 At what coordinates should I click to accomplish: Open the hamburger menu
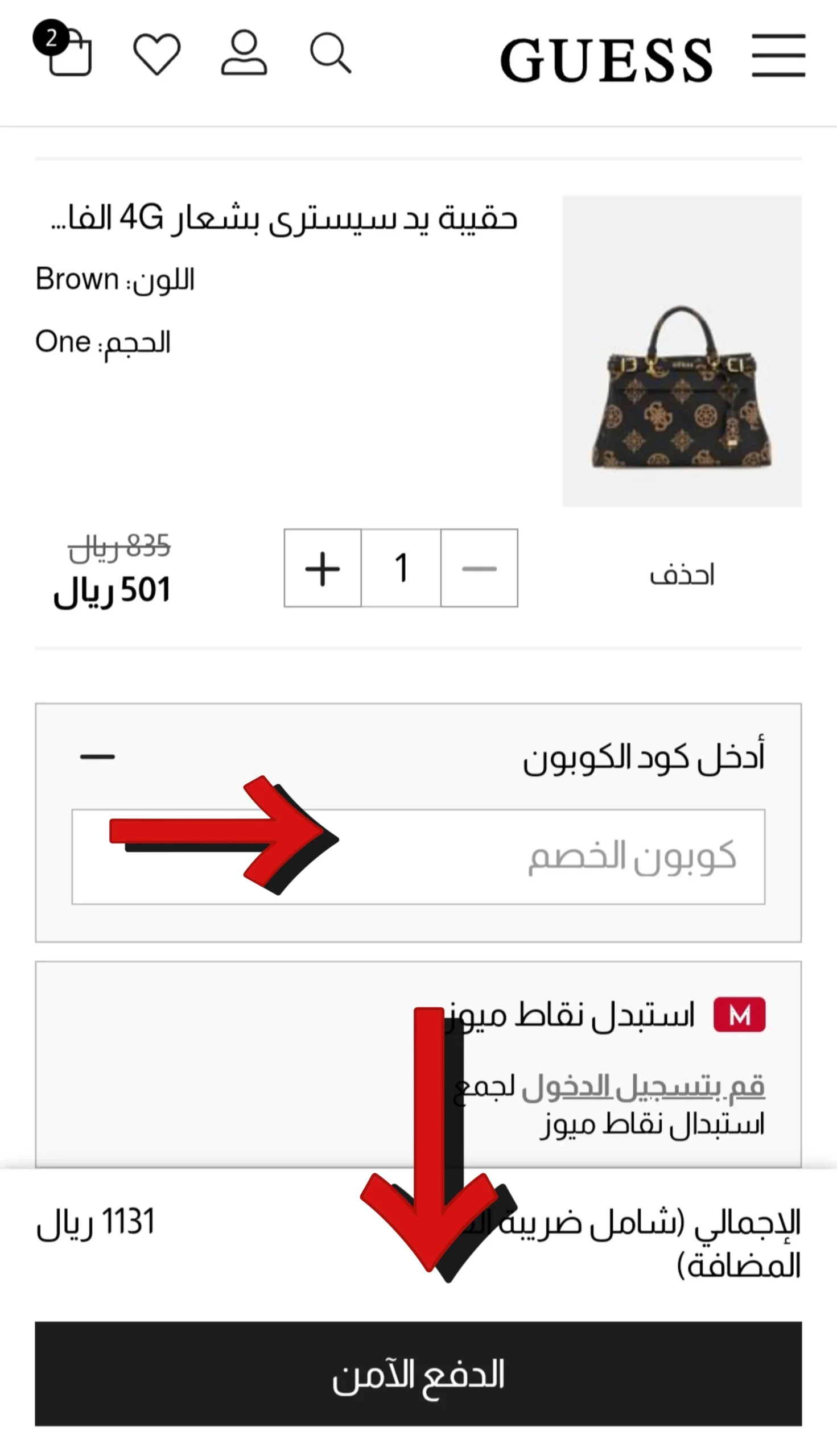click(x=778, y=55)
